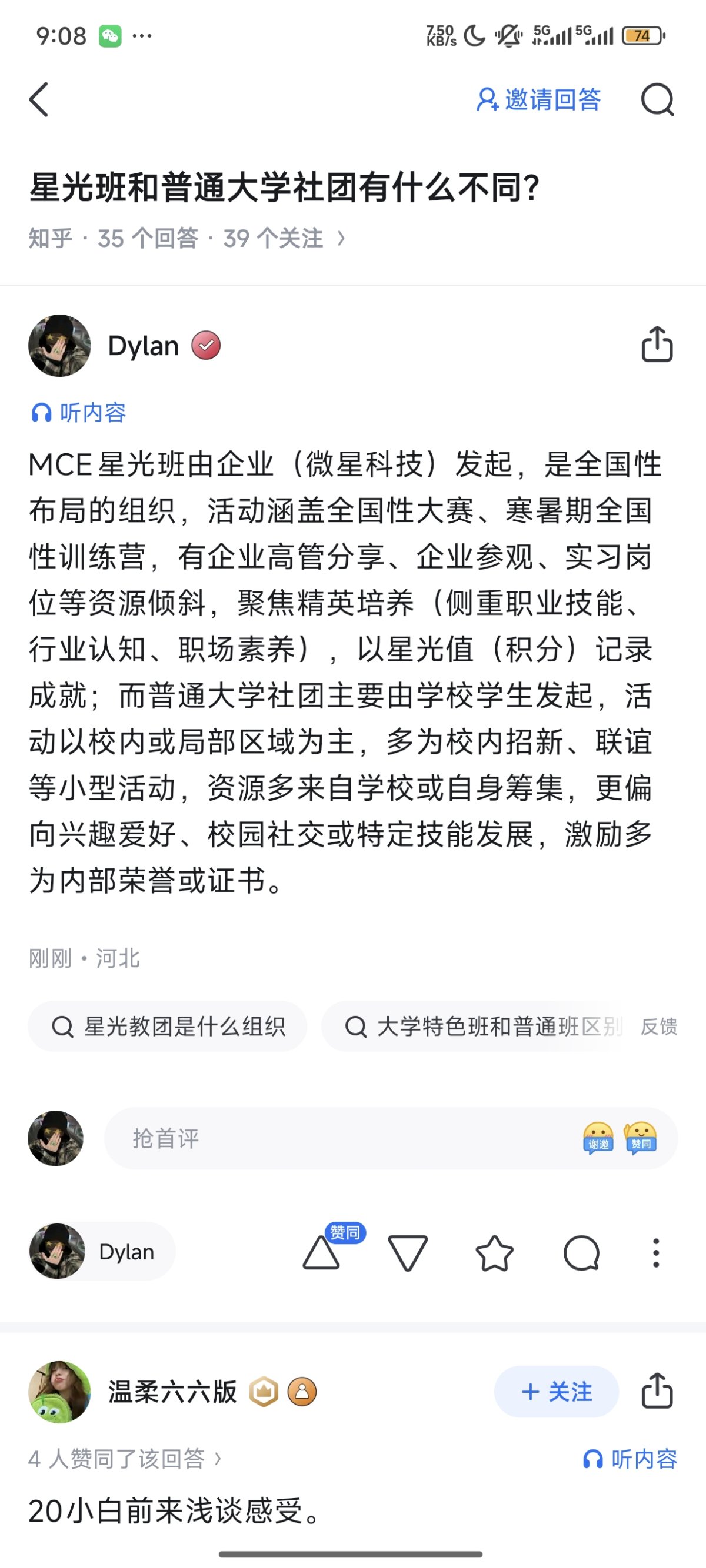Upvote Dylan's answer
Viewport: 706px width, 1568px height.
point(322,1253)
